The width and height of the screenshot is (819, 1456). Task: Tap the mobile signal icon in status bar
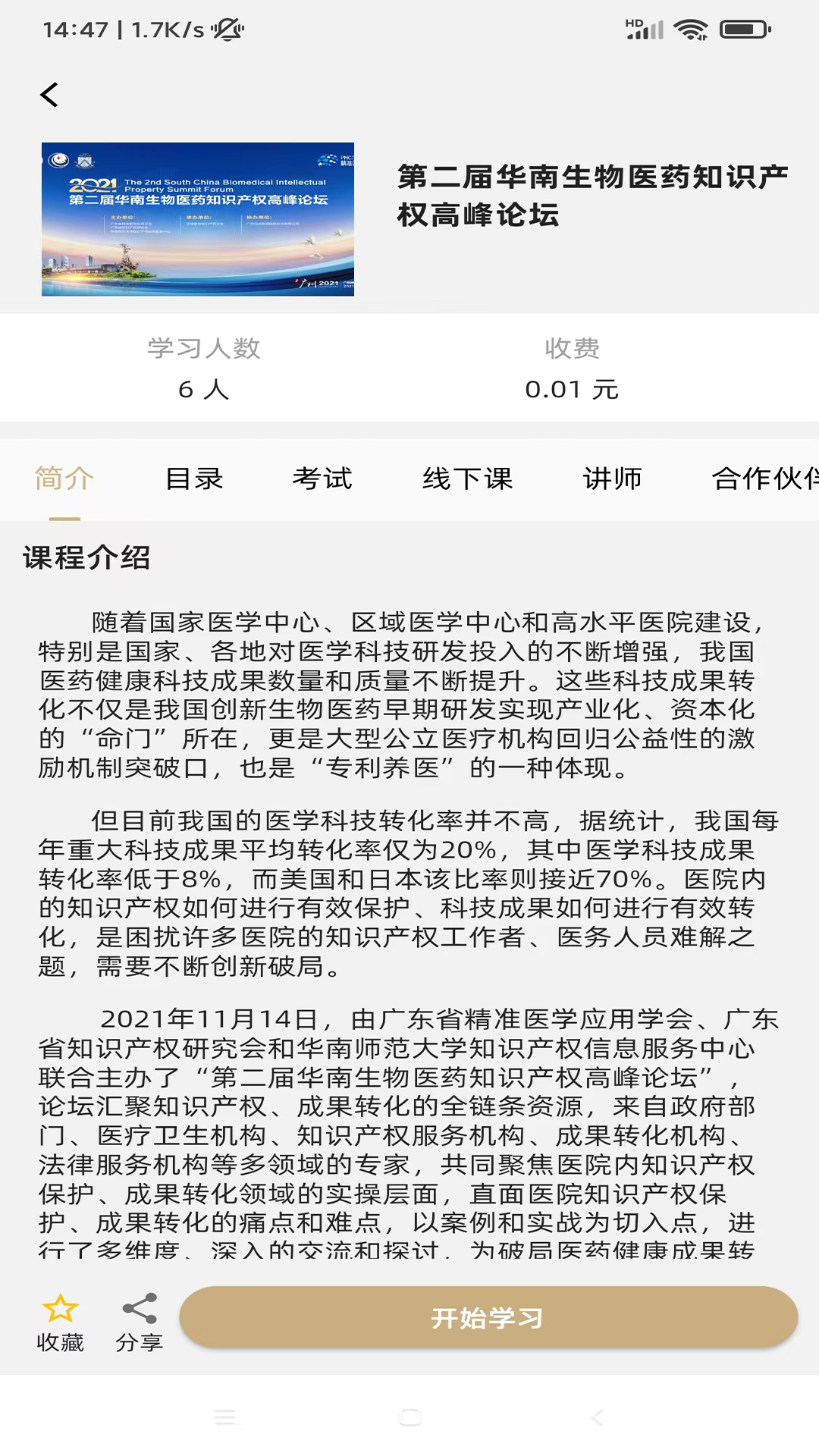tap(645, 30)
